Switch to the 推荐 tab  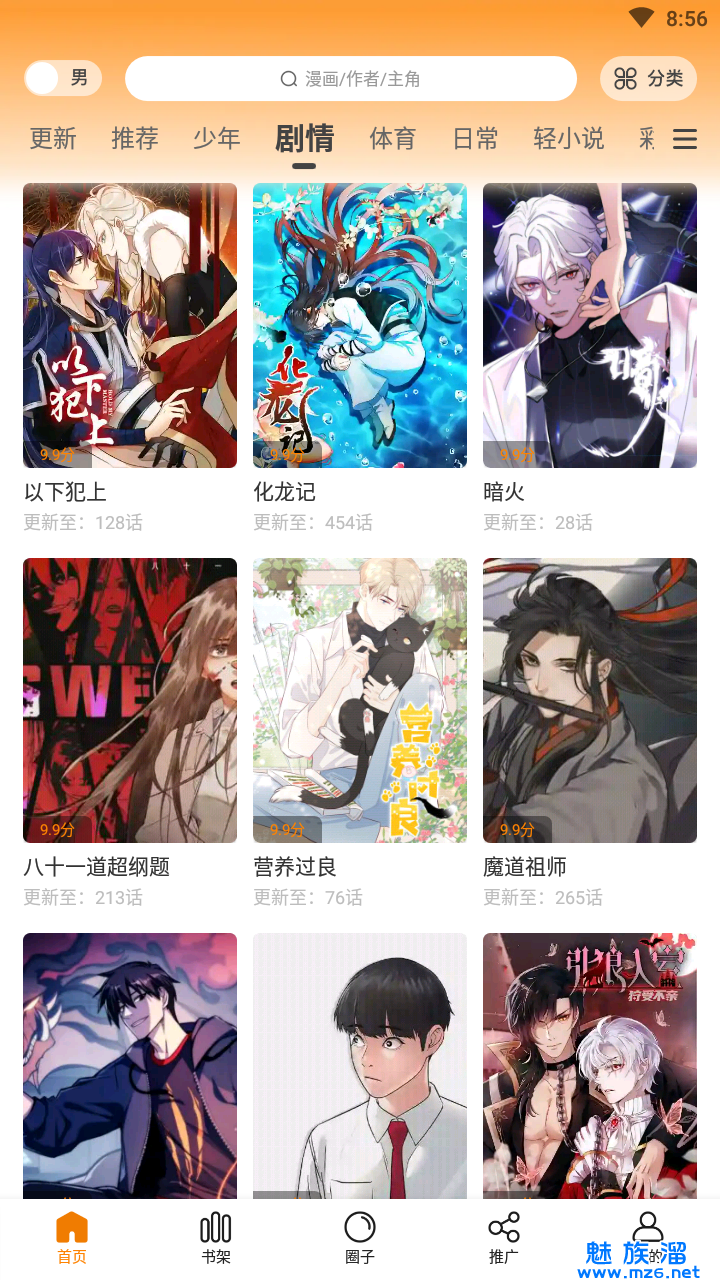(135, 139)
